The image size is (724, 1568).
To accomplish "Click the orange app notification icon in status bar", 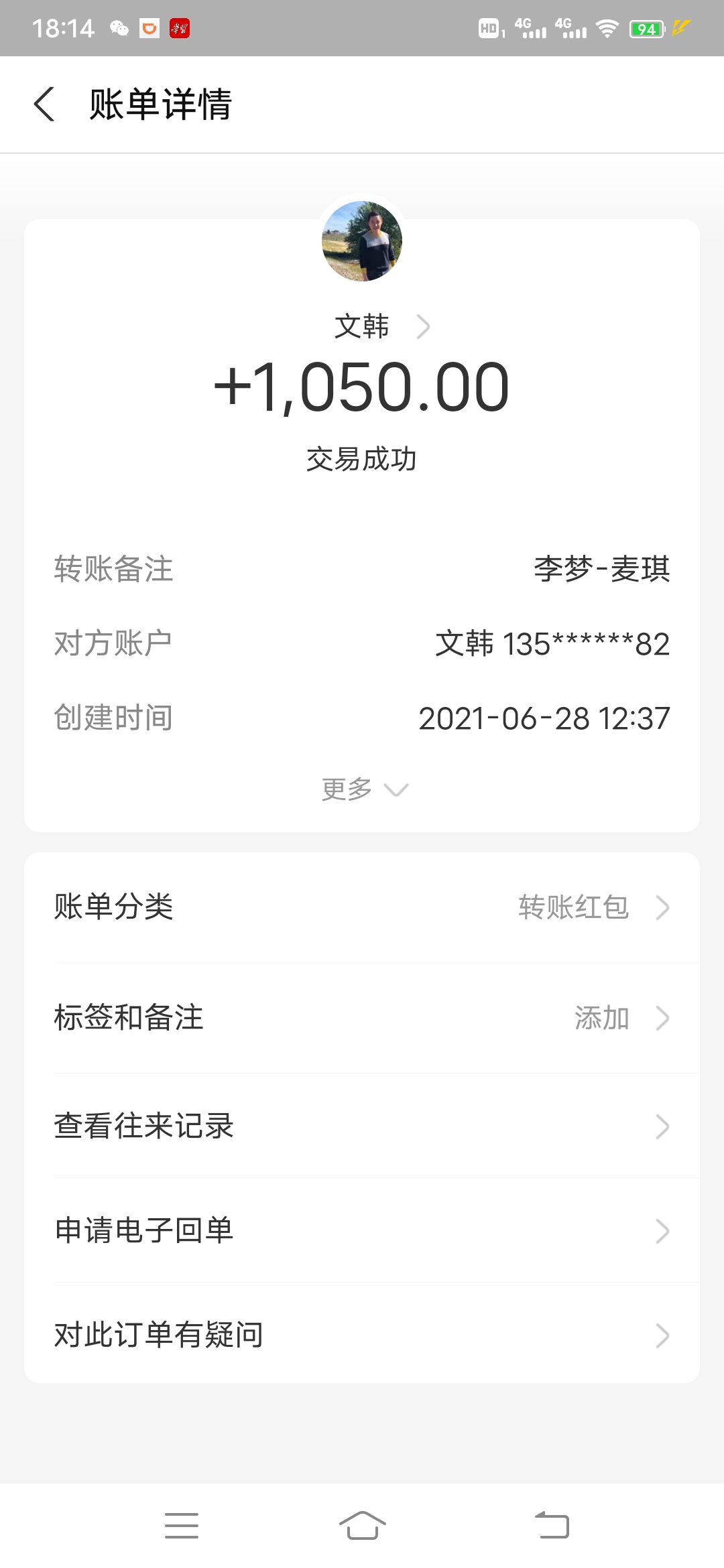I will tap(149, 27).
